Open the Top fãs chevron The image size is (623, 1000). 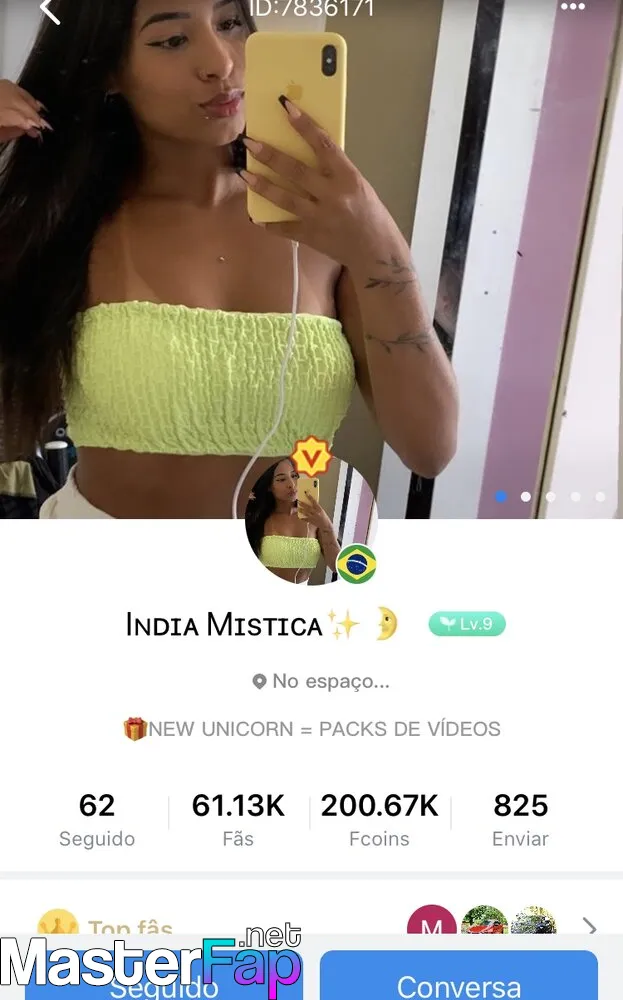[x=590, y=925]
